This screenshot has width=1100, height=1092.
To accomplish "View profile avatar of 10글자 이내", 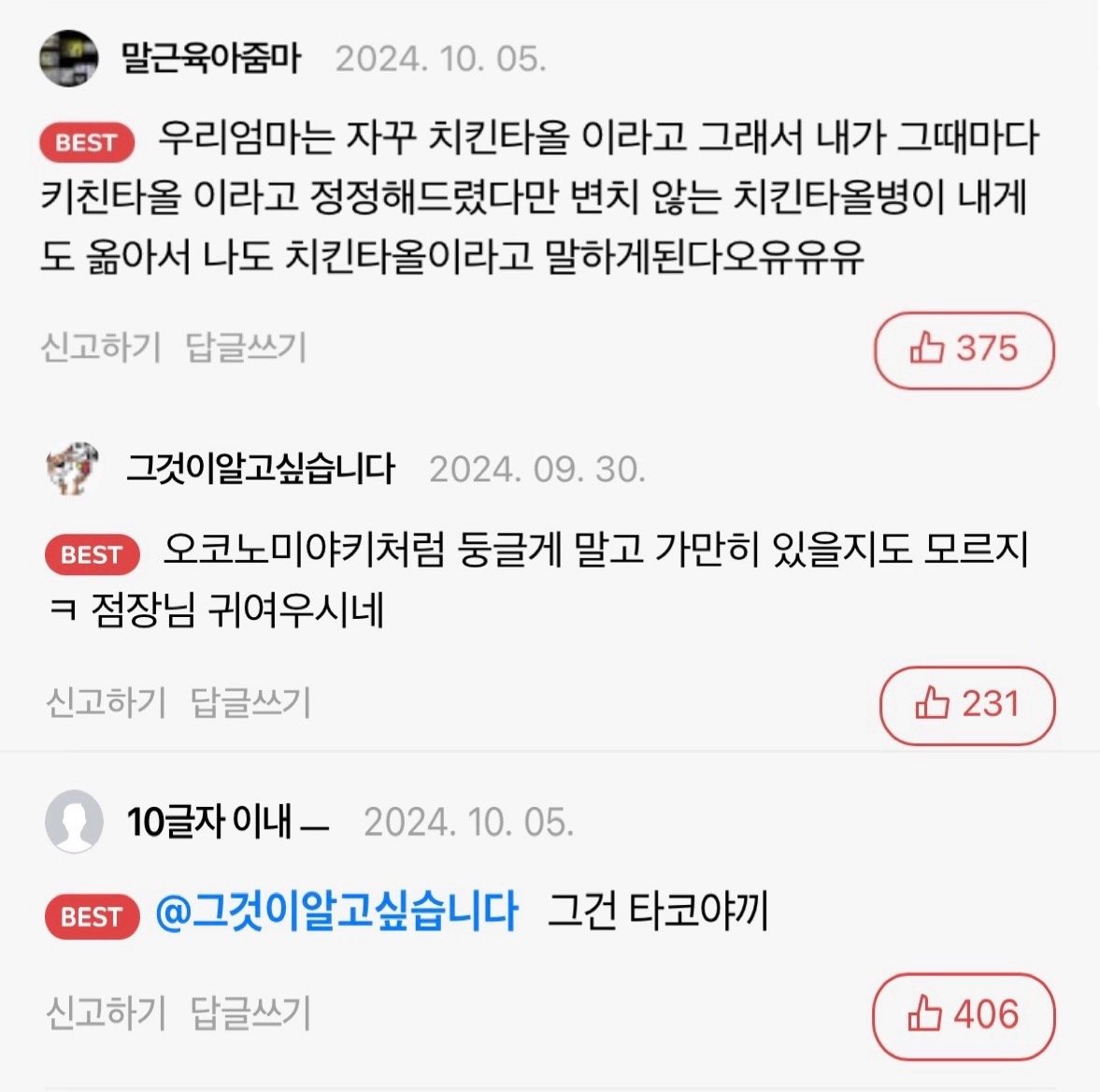I will [74, 822].
